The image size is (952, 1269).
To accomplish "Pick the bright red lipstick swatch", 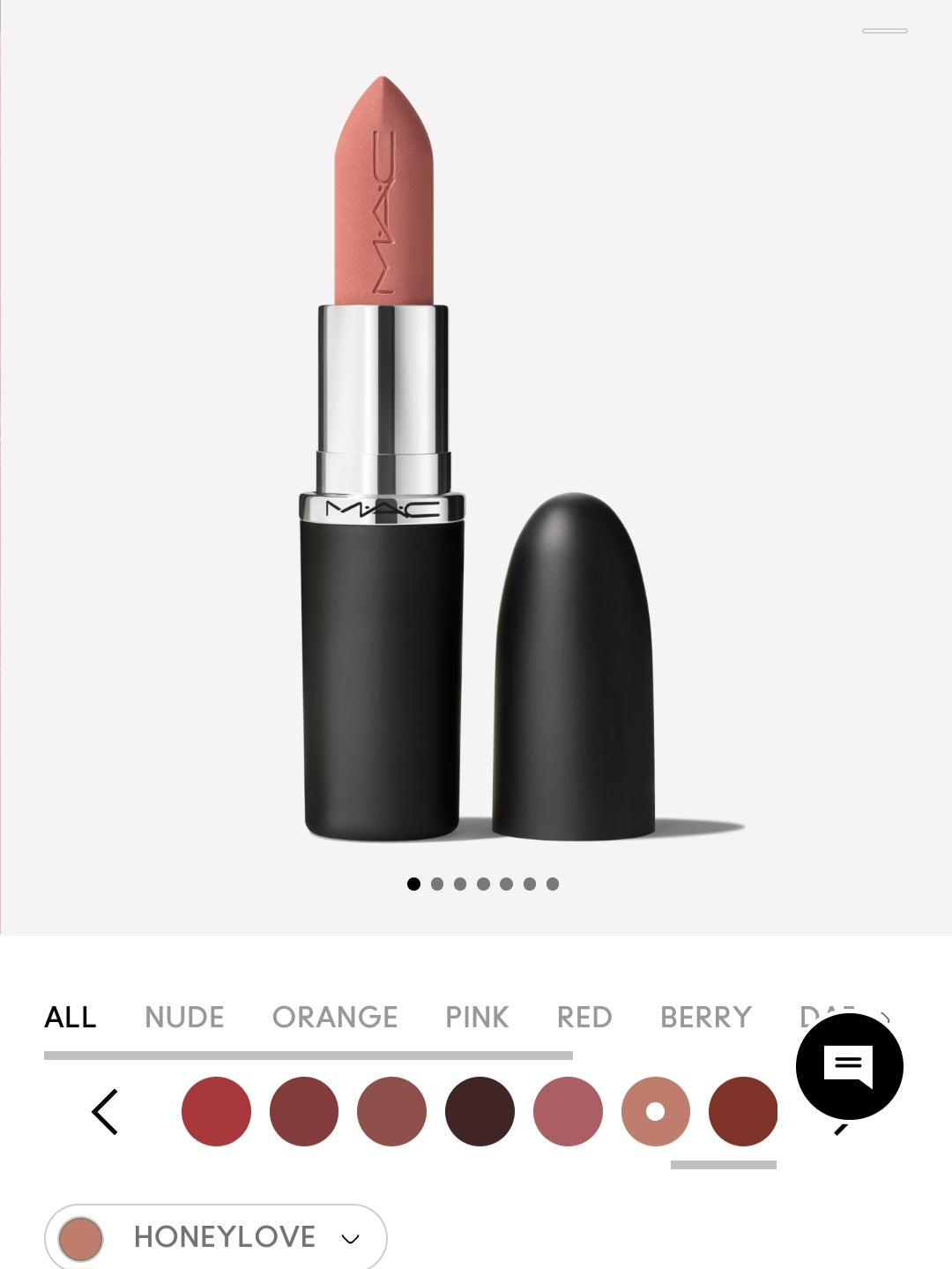I will point(216,1111).
